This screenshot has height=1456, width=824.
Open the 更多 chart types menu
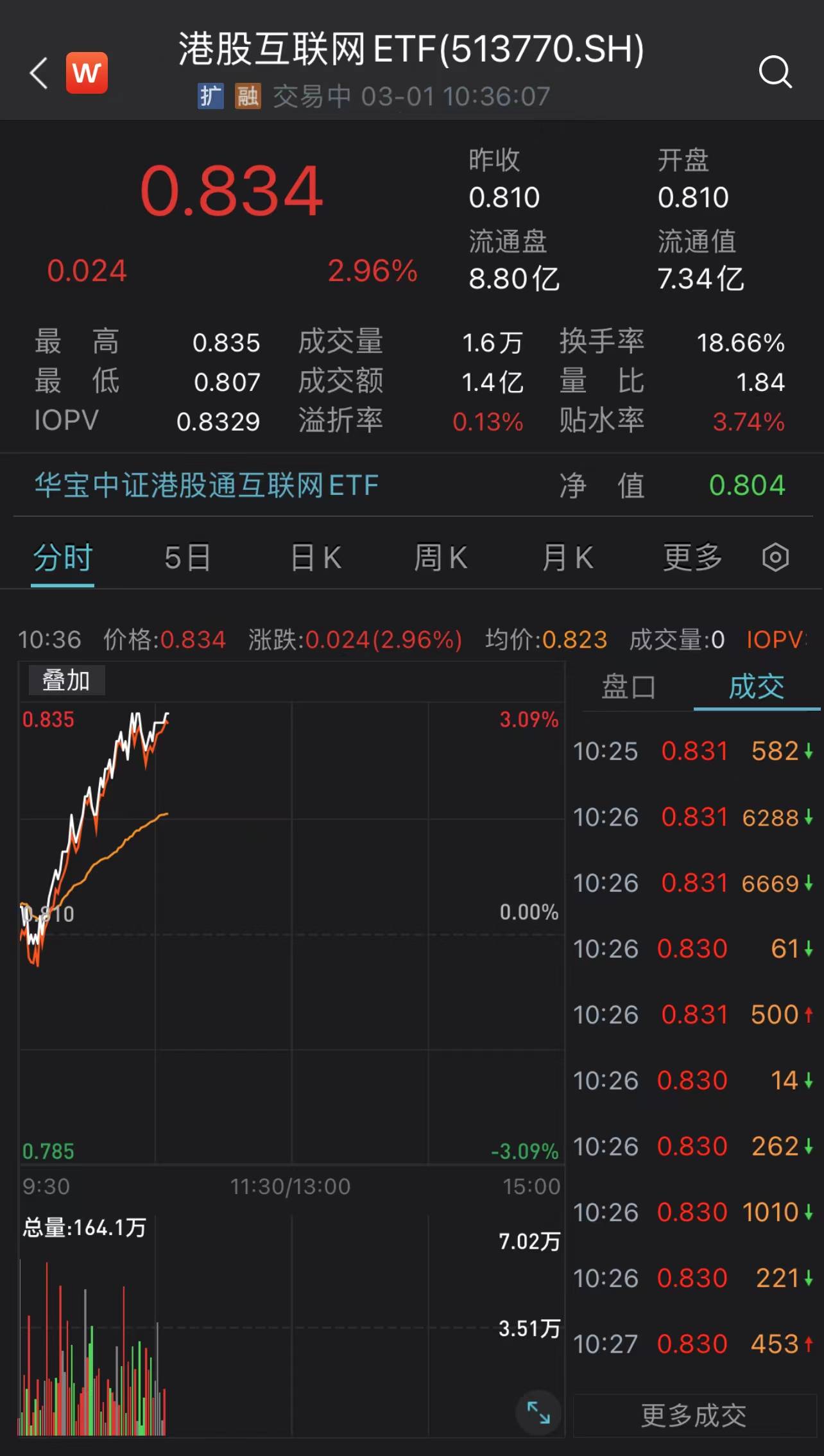691,558
